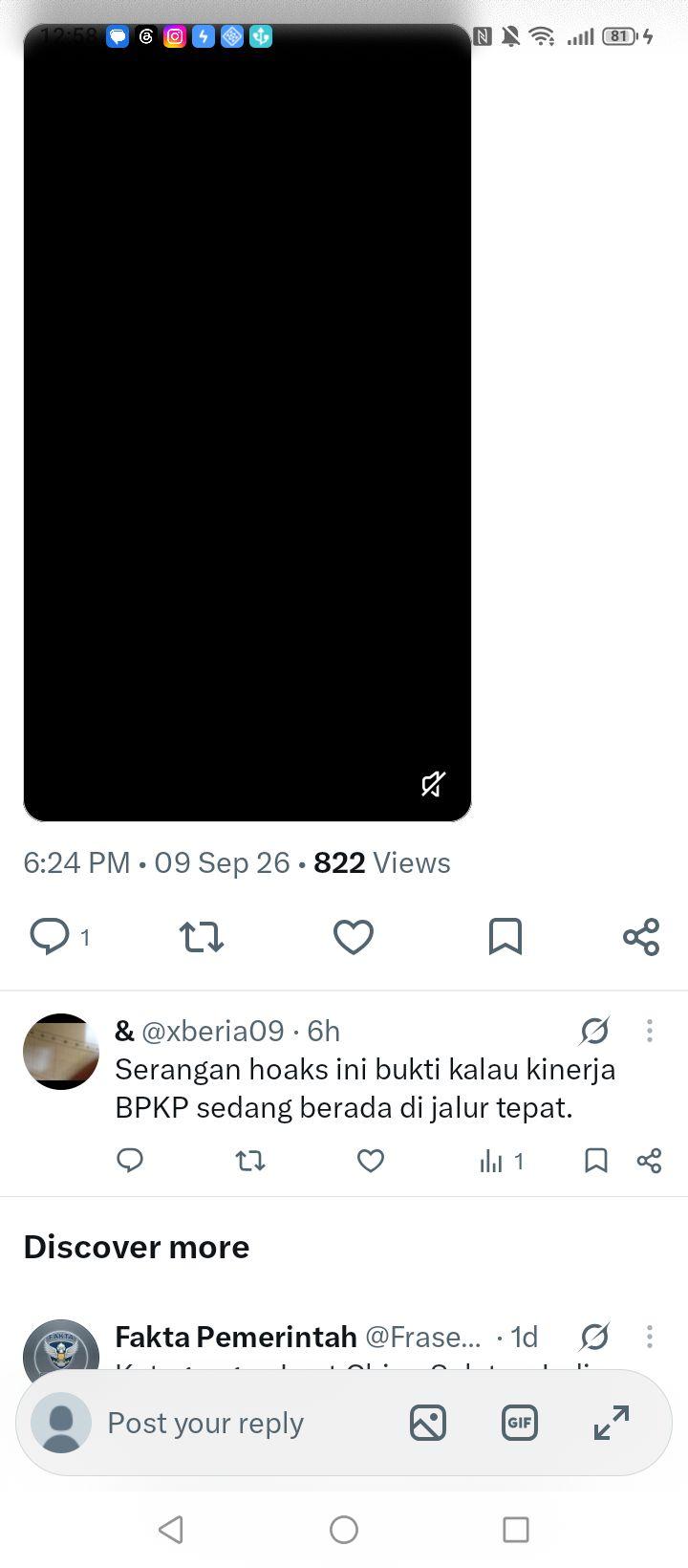The image size is (688, 1568).
Task: Share @xberia09's comment
Action: coord(649,1161)
